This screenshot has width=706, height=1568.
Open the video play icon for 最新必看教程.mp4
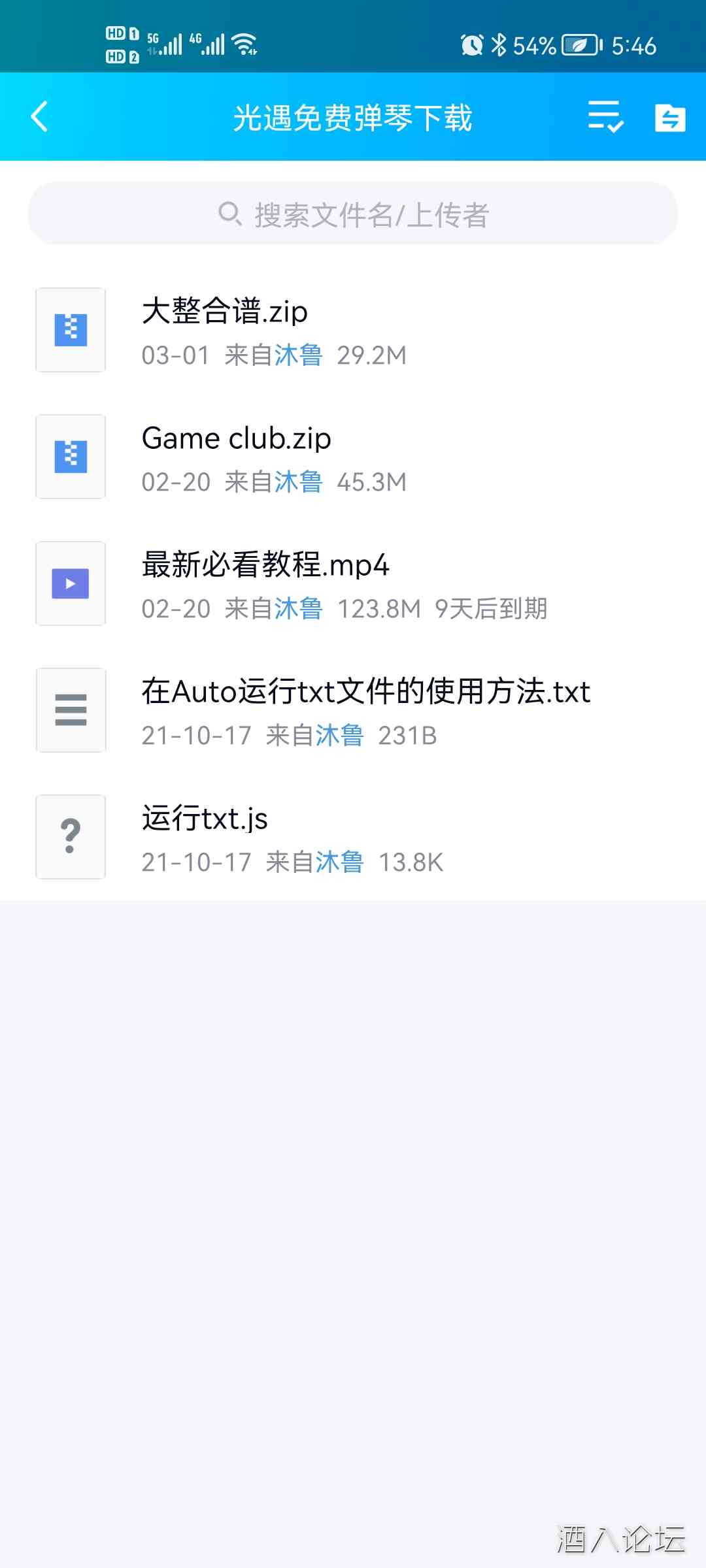click(70, 583)
